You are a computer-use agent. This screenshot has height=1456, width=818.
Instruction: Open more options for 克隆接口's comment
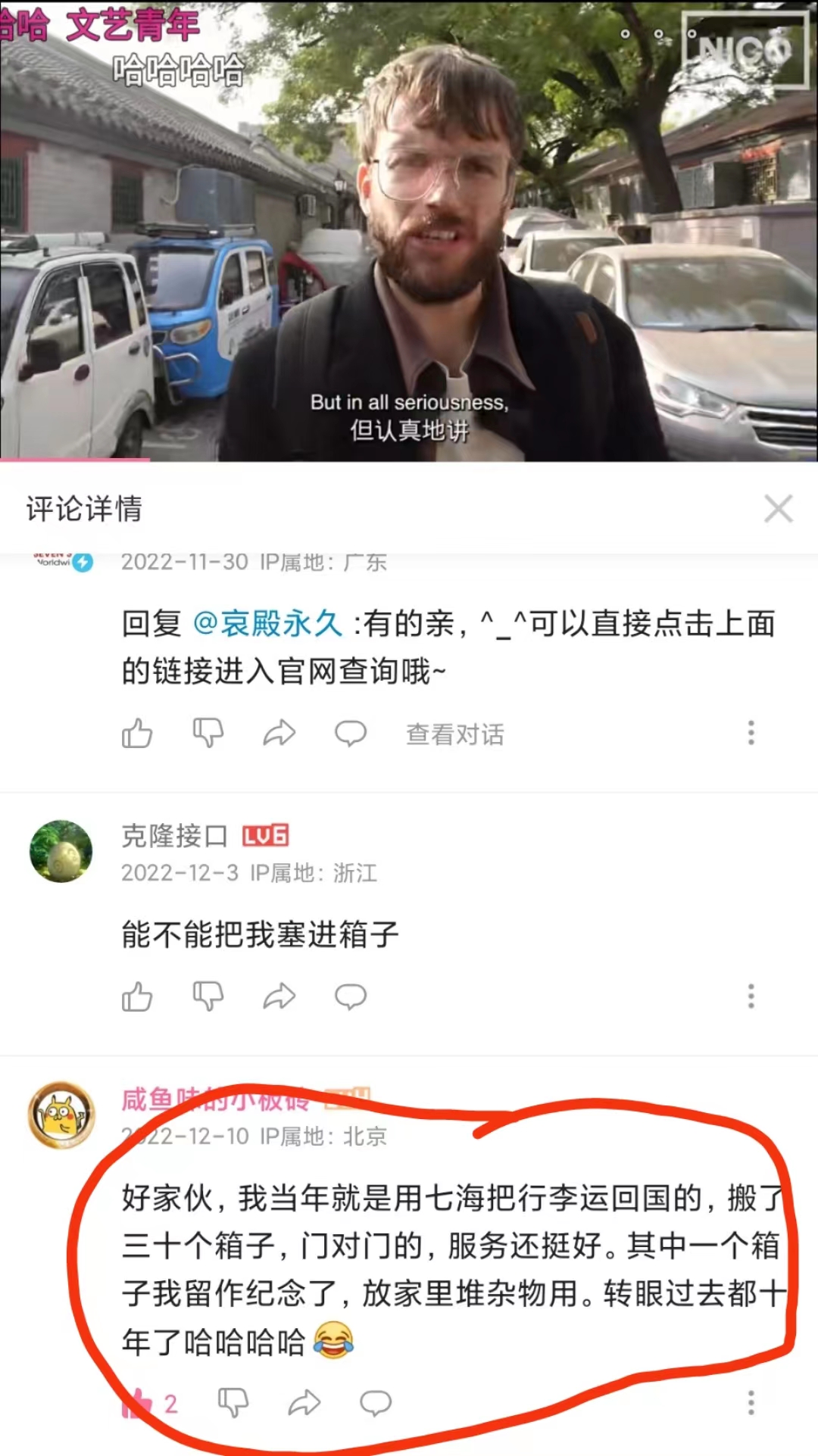(x=751, y=996)
